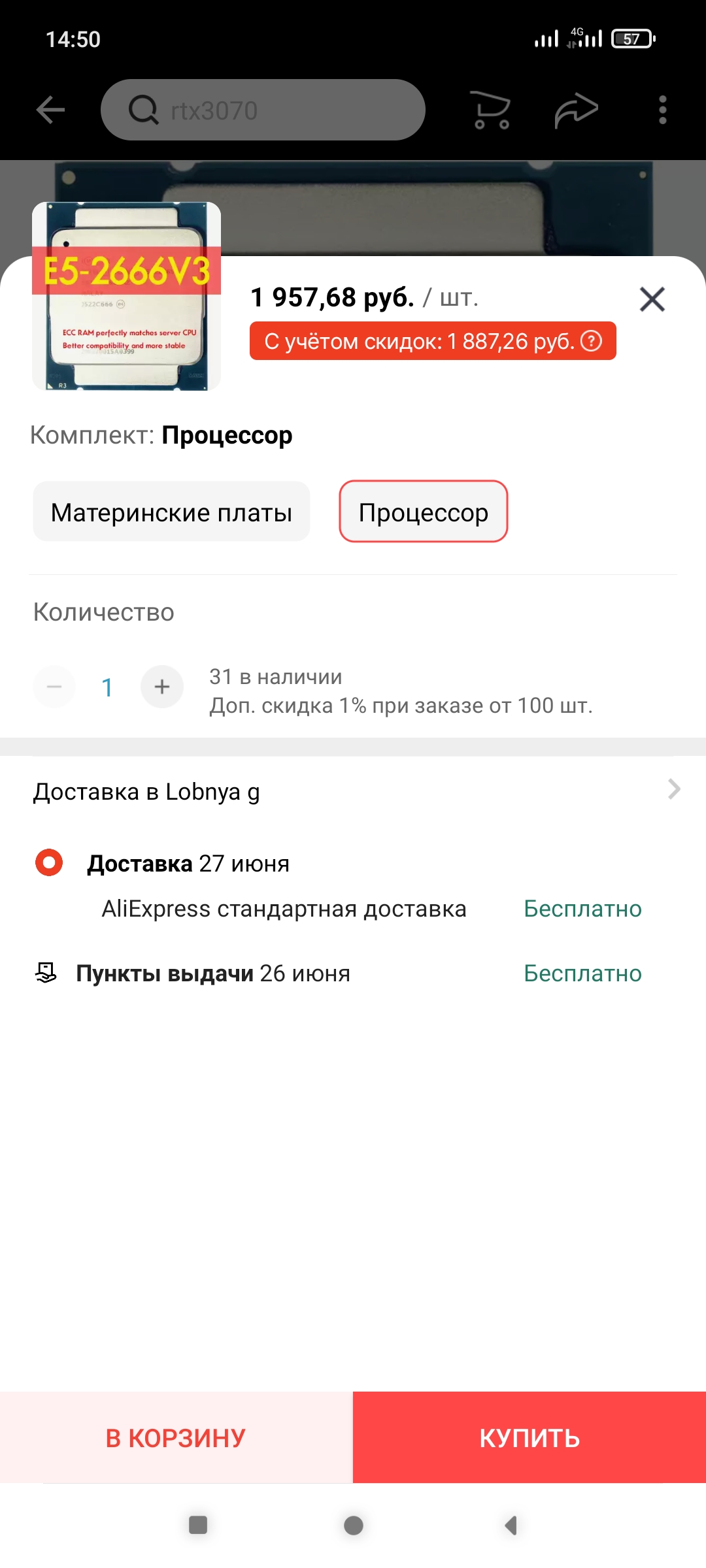Increase quantity with the plus button
Viewport: 706px width, 1568px height.
click(x=162, y=687)
